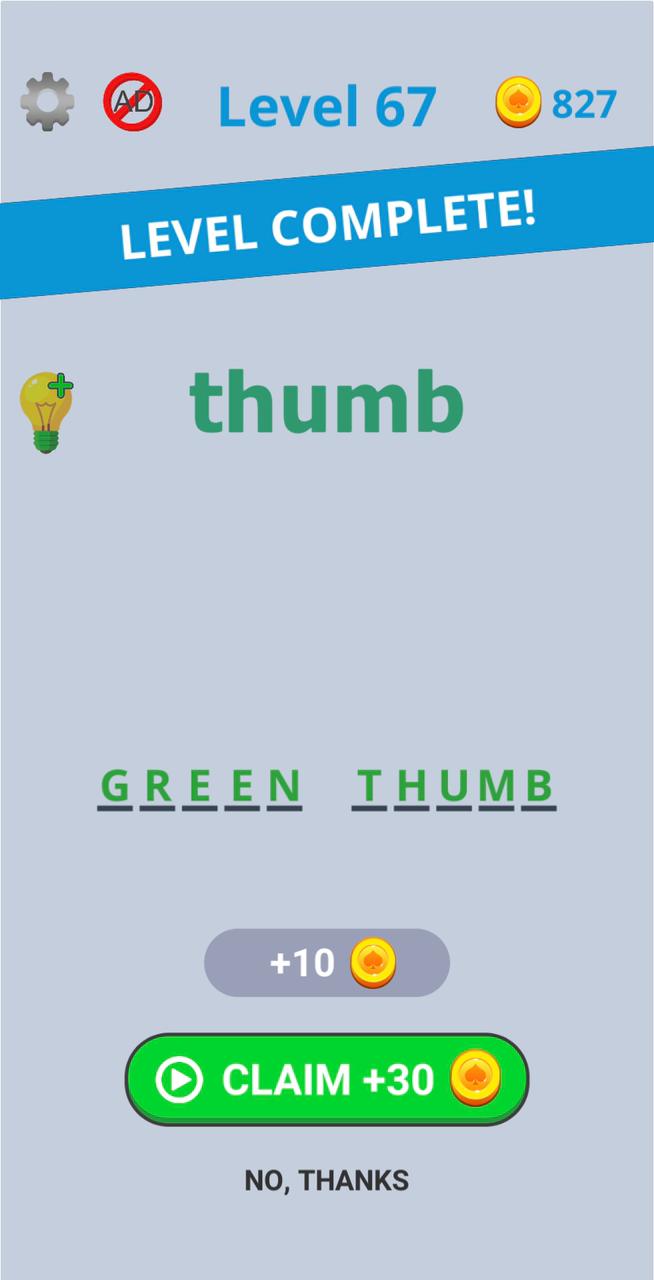Claim +30 coins by watching video

[x=327, y=1080]
